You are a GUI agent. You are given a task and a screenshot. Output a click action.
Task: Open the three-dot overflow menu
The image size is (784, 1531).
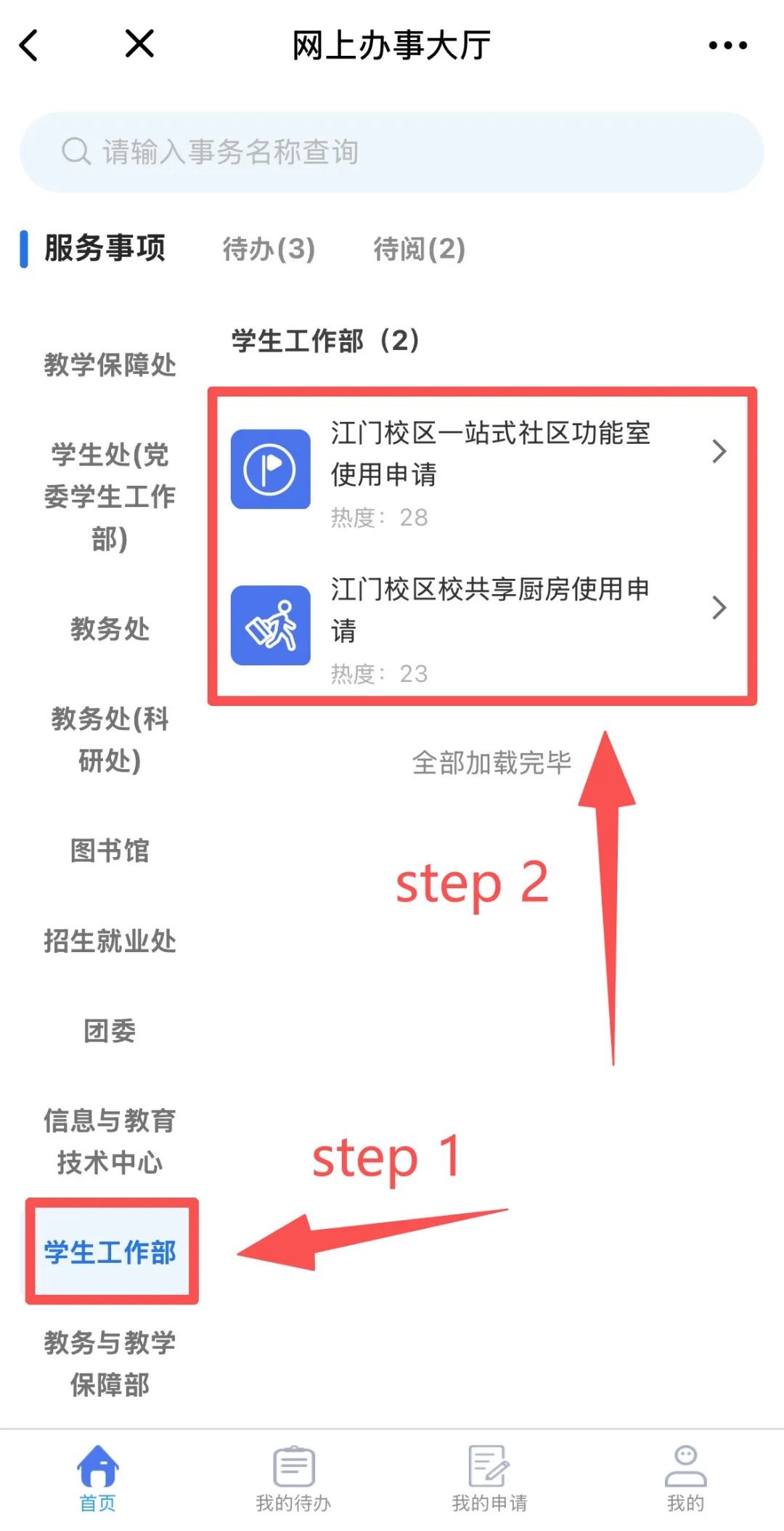pos(727,45)
